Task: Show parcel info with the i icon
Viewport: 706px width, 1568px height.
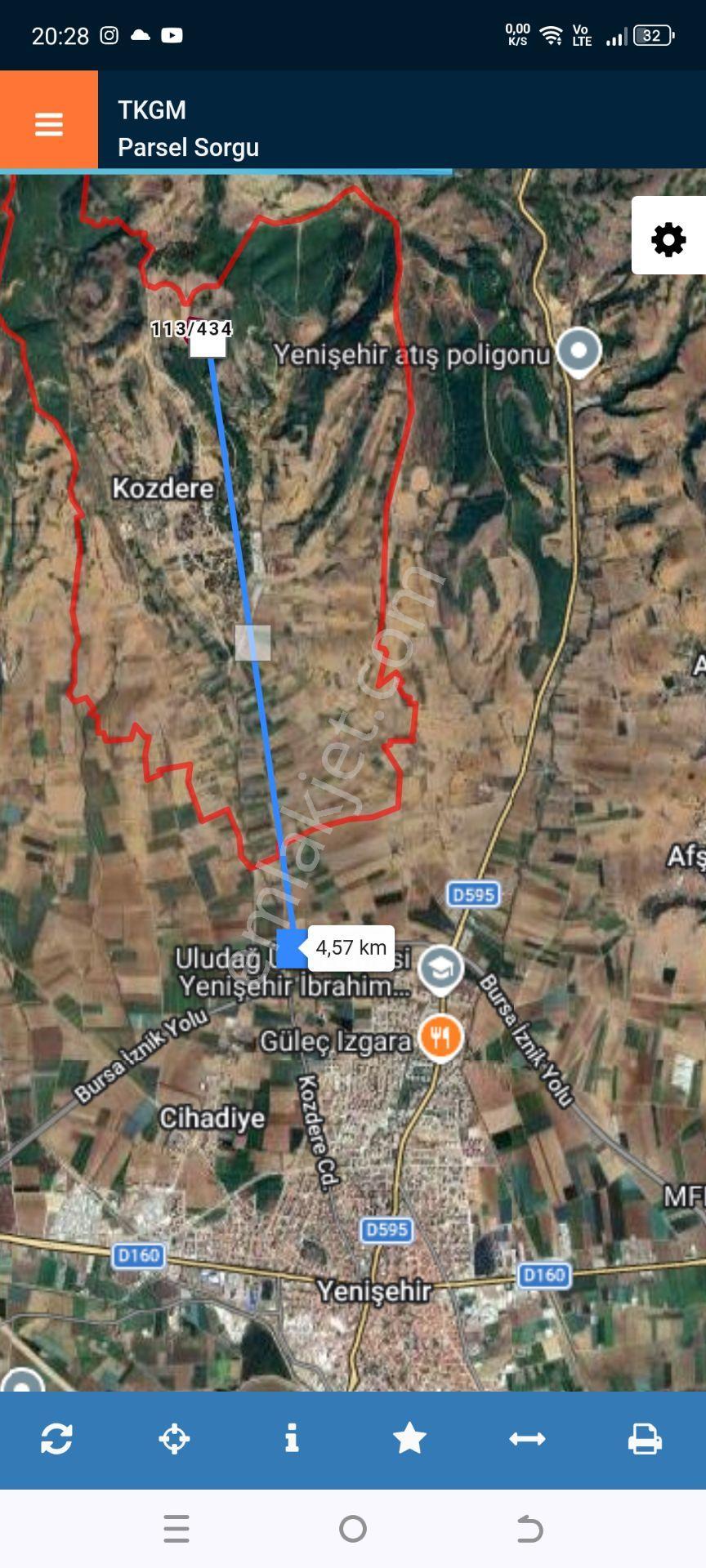Action: (292, 1438)
